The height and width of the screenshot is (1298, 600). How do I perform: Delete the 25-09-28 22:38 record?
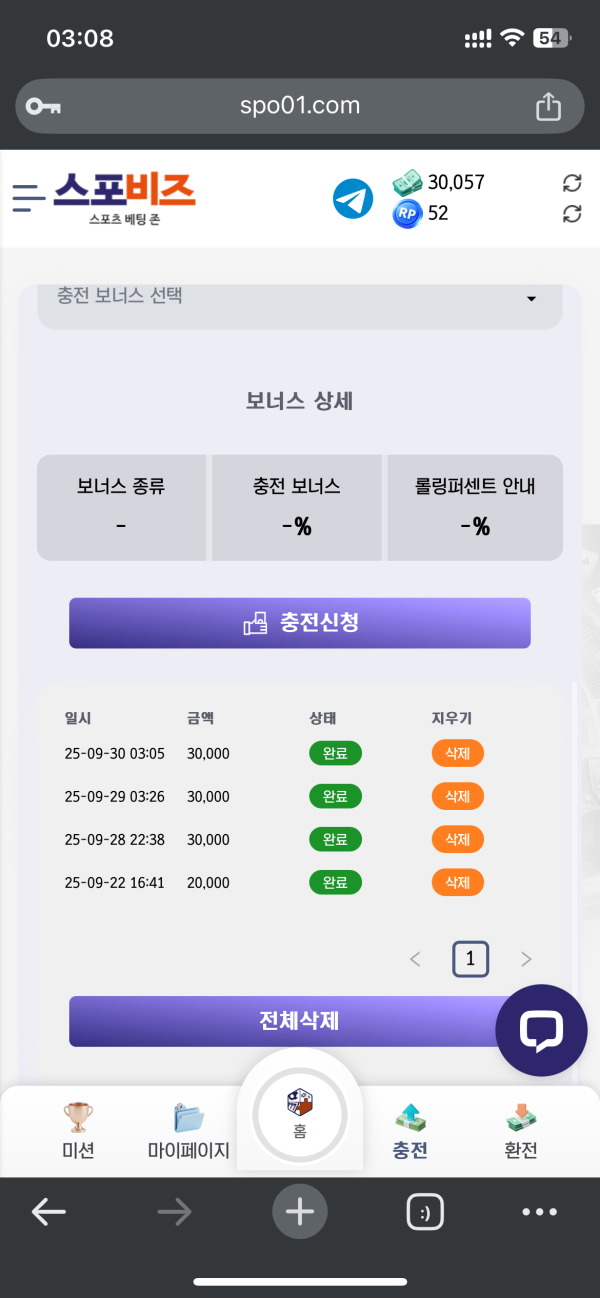[x=457, y=839]
